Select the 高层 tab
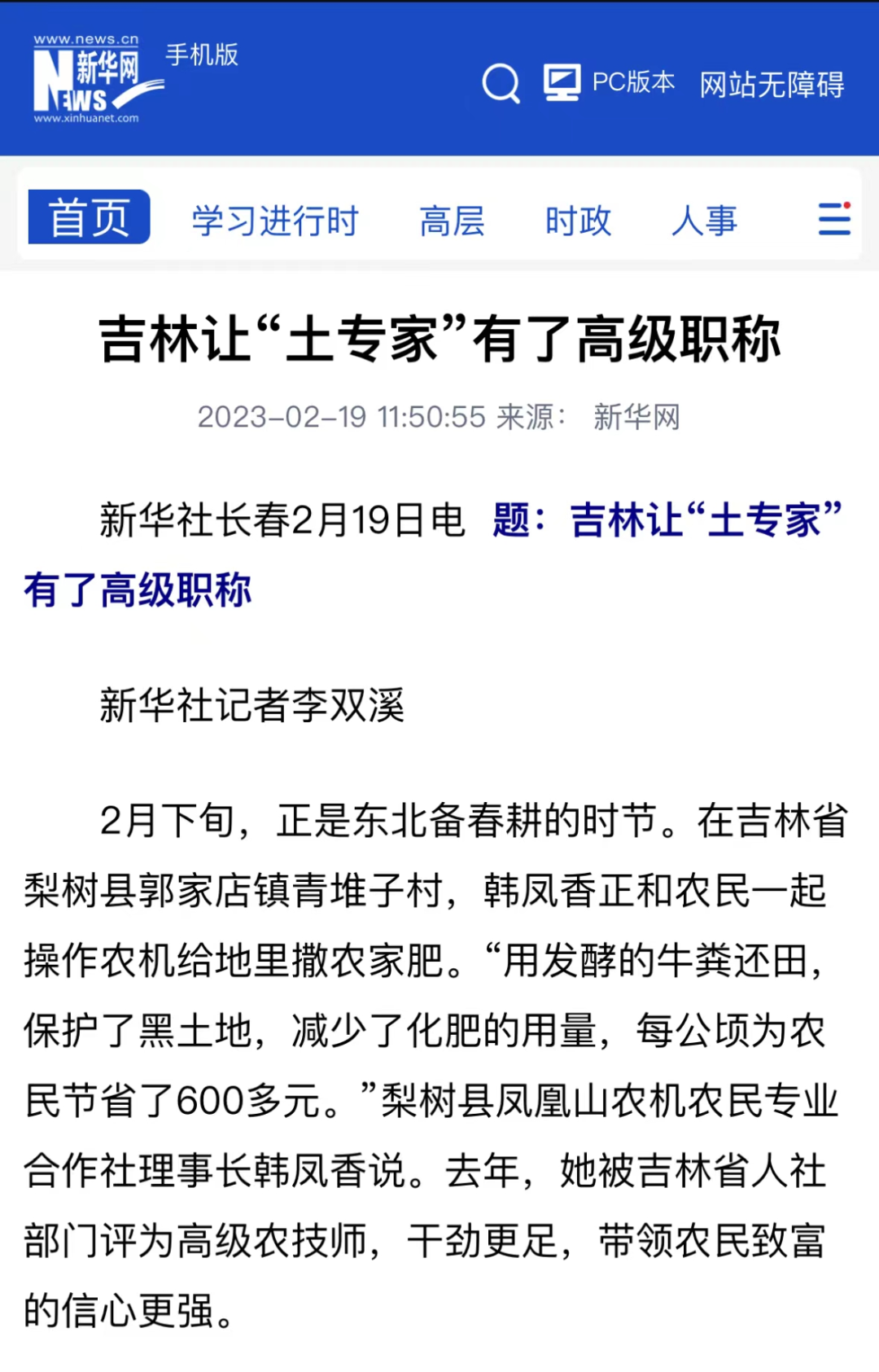Screen dimensions: 879x1372 (x=453, y=221)
